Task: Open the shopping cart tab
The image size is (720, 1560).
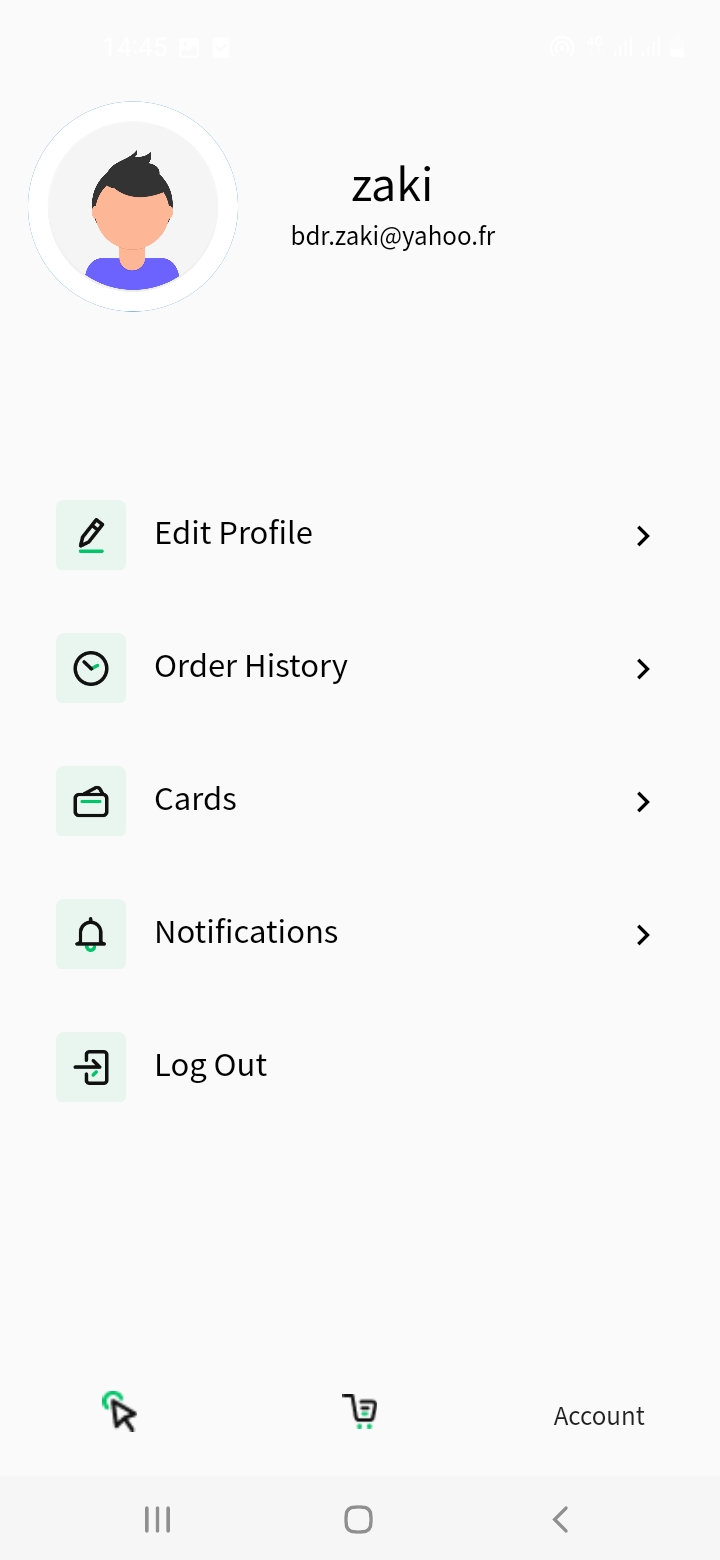Action: [360, 1412]
